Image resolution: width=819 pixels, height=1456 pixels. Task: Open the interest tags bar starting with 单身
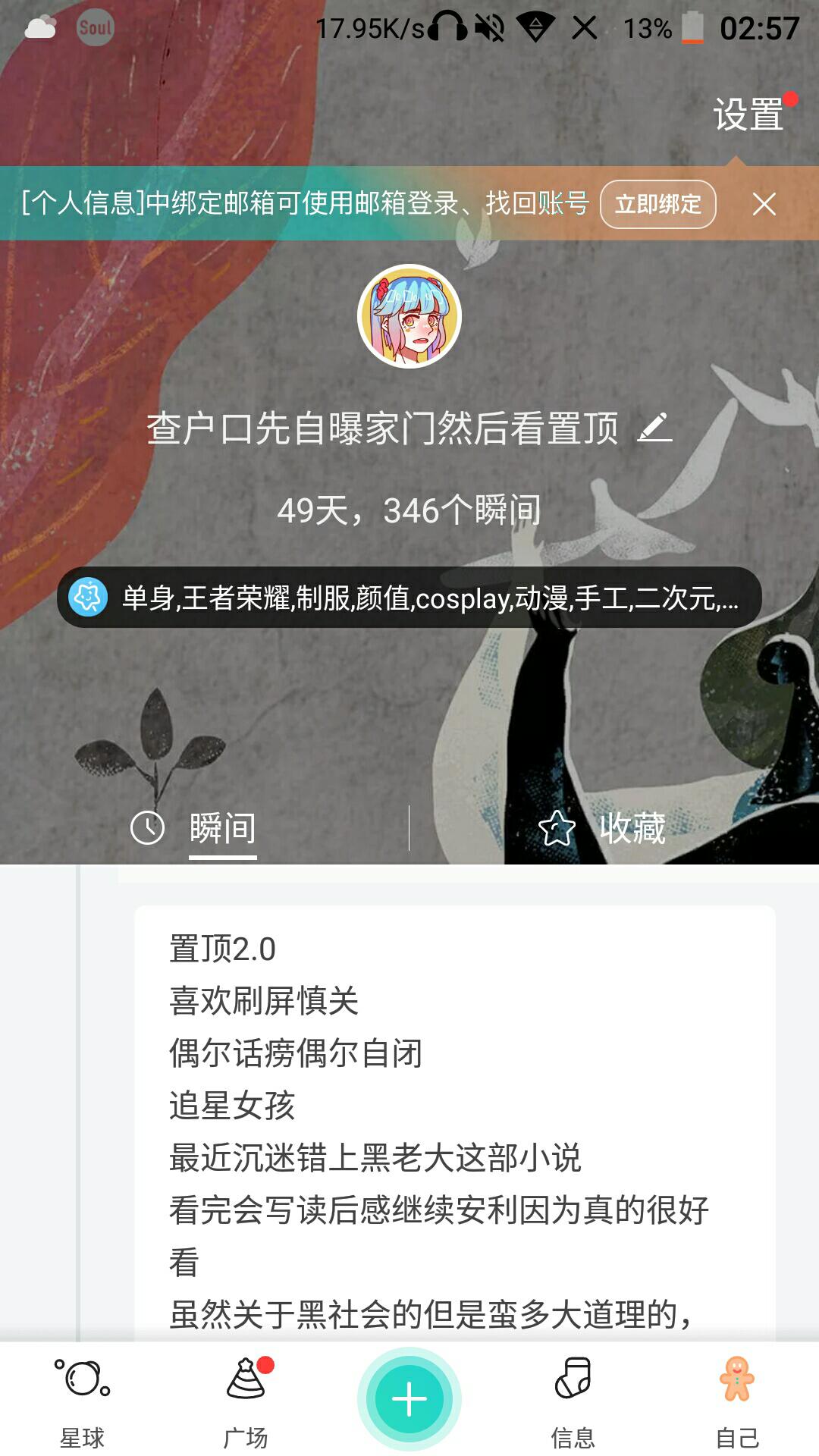pos(409,598)
